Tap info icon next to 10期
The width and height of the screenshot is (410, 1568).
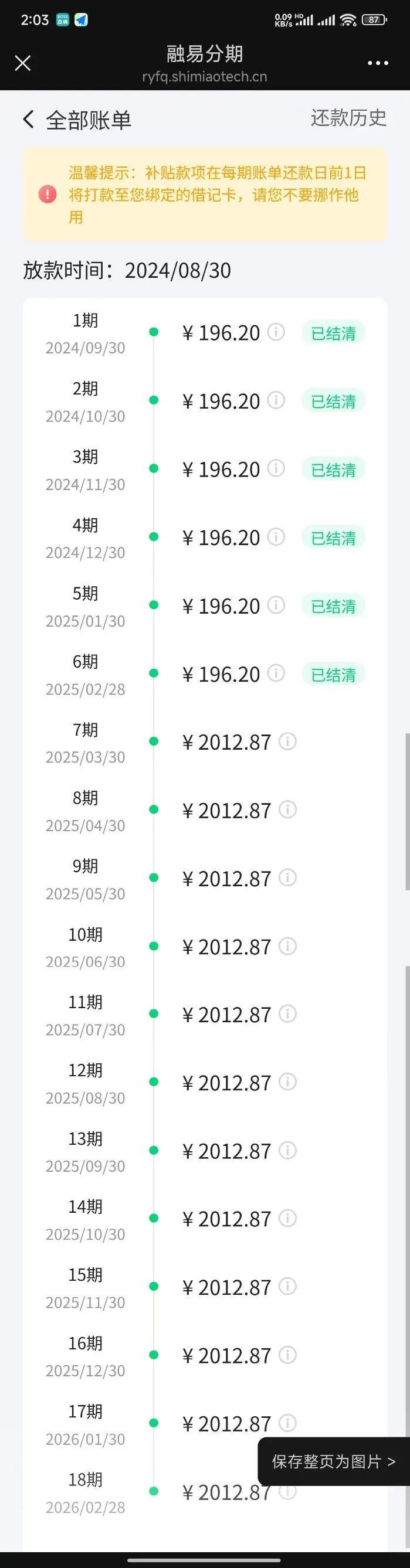click(287, 945)
